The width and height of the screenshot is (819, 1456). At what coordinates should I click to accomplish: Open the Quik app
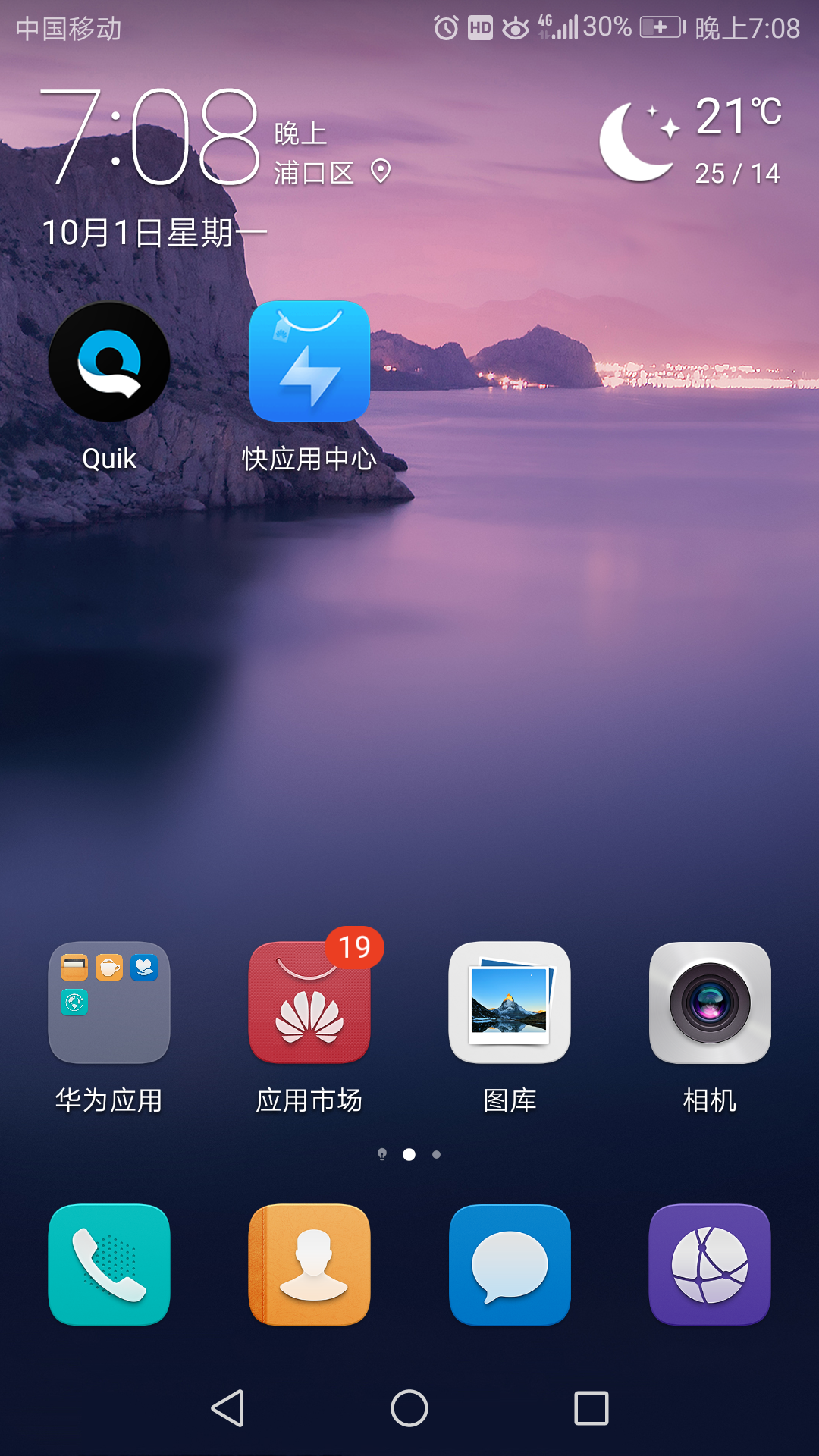pos(109,362)
